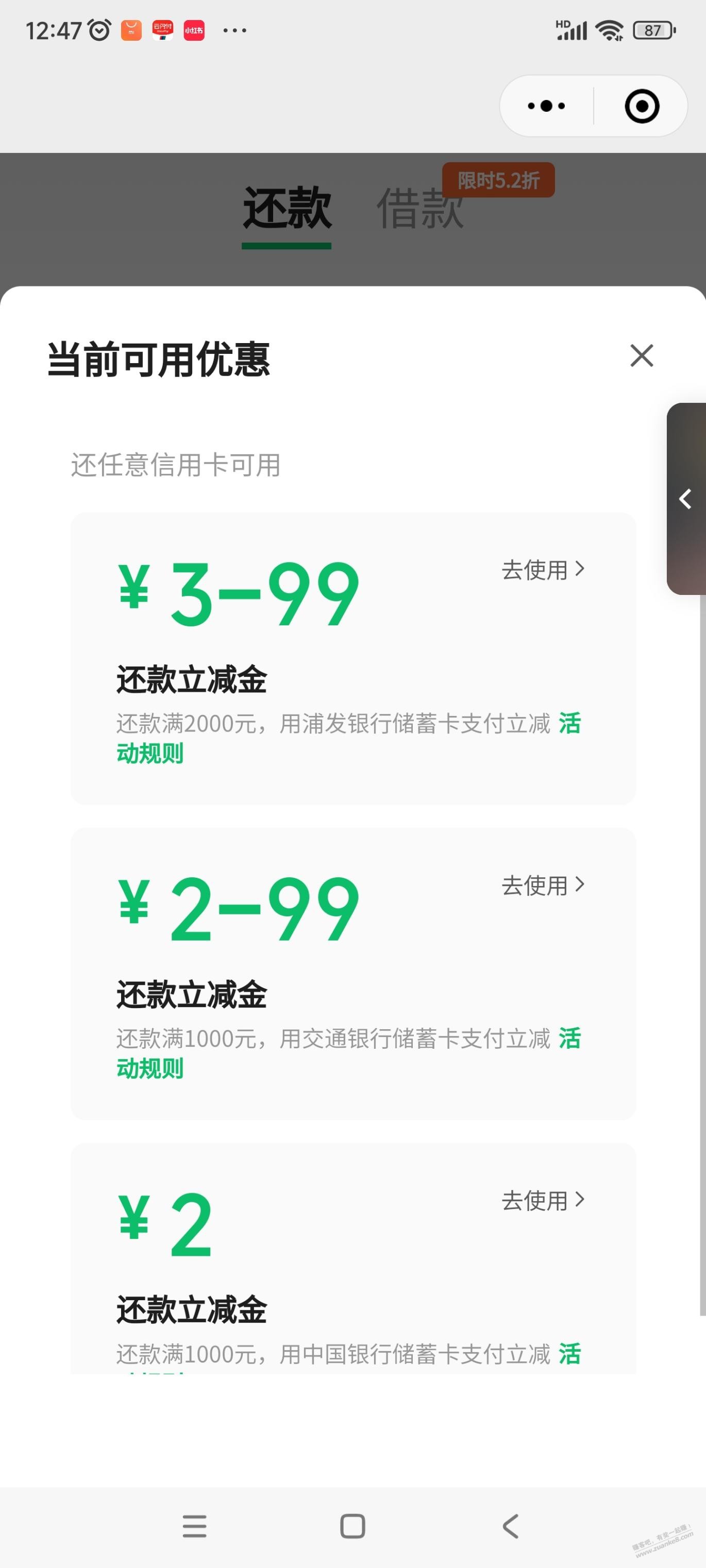706x1568 pixels.
Task: Expand the floating side panel arrow
Action: click(x=686, y=499)
